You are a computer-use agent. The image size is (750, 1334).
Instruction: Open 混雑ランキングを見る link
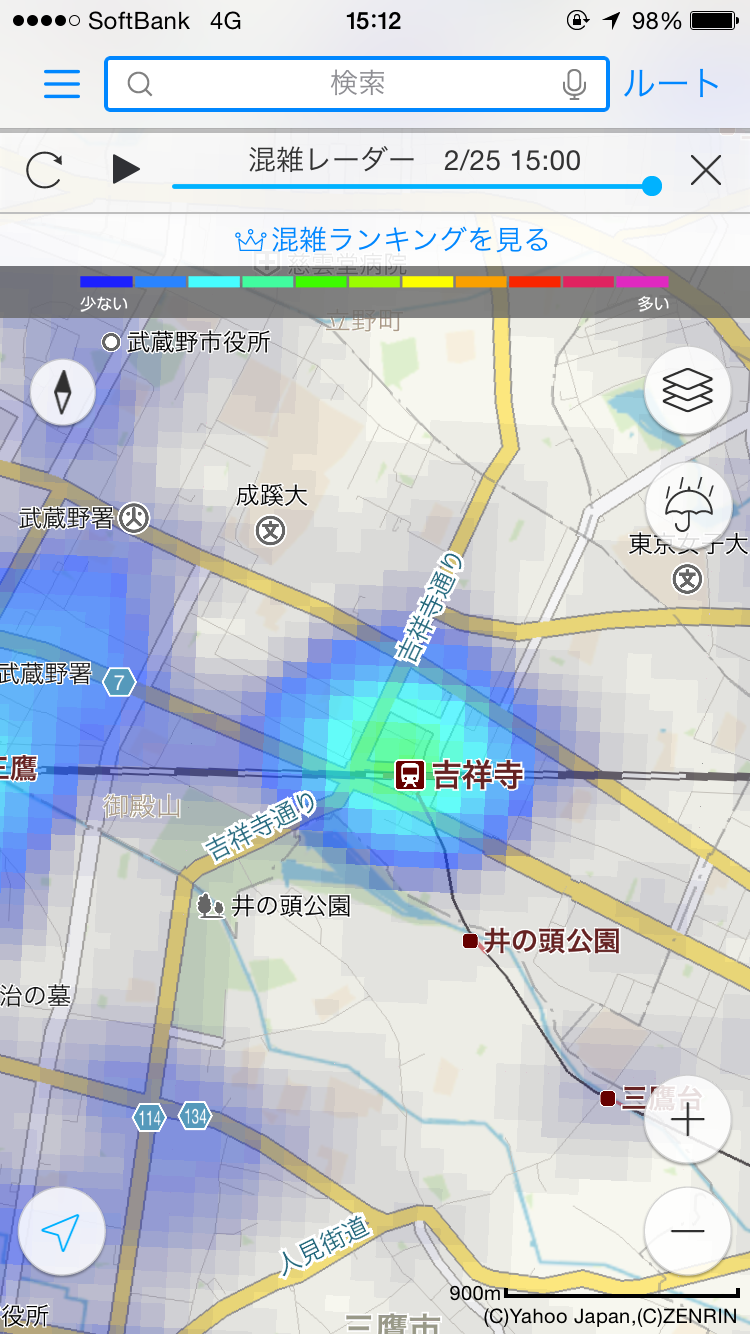392,240
